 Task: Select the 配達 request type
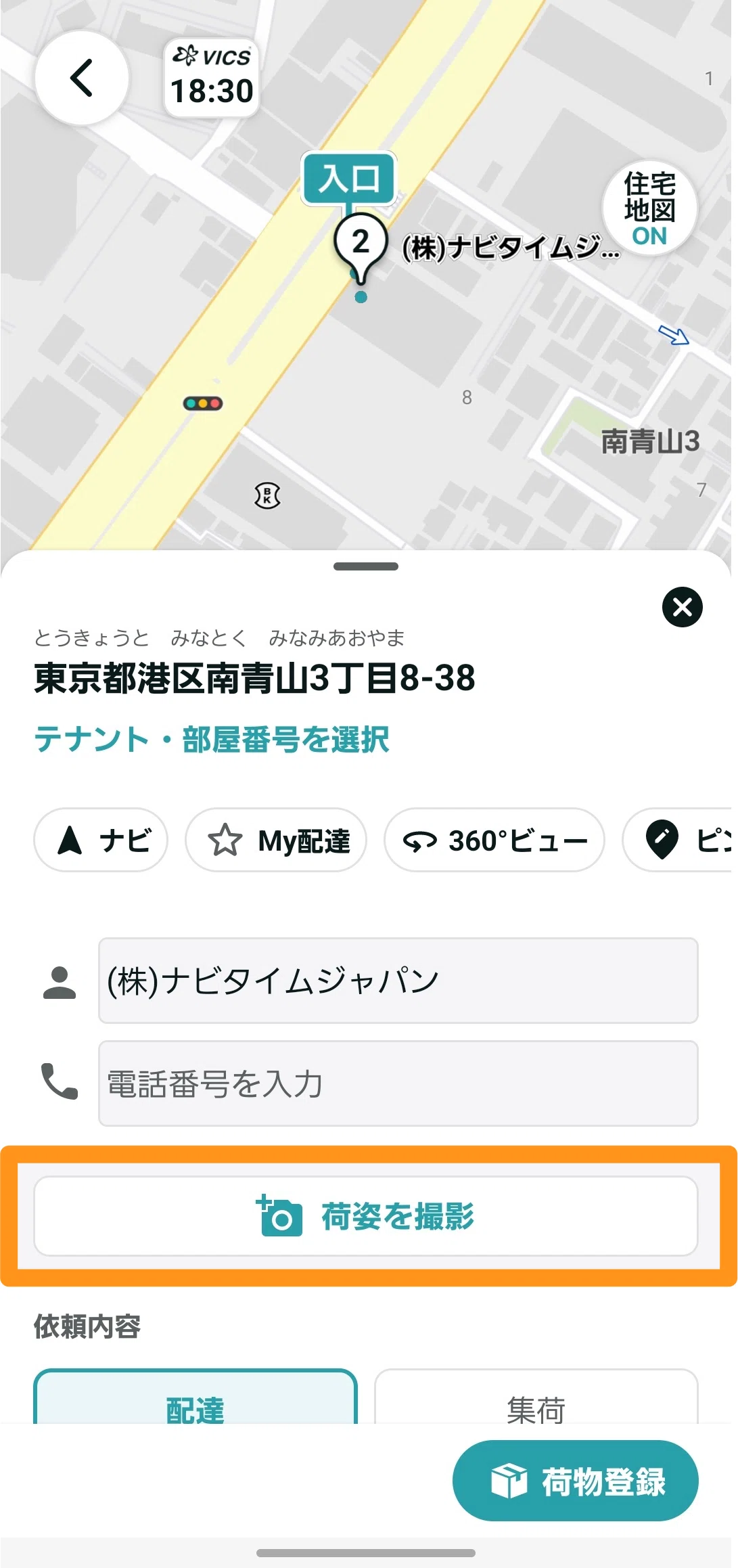coord(195,1397)
